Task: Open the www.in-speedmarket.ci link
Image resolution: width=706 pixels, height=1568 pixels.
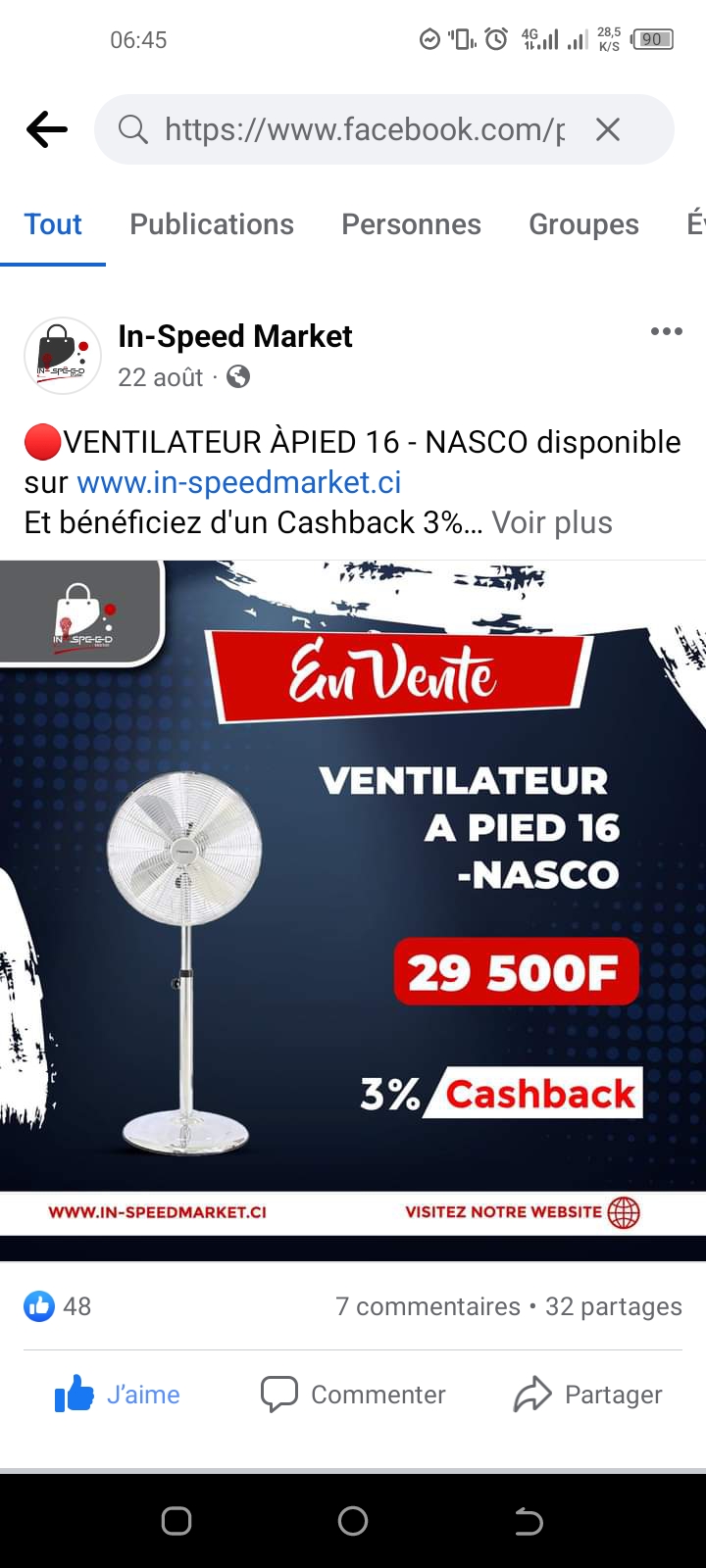Action: (x=238, y=482)
